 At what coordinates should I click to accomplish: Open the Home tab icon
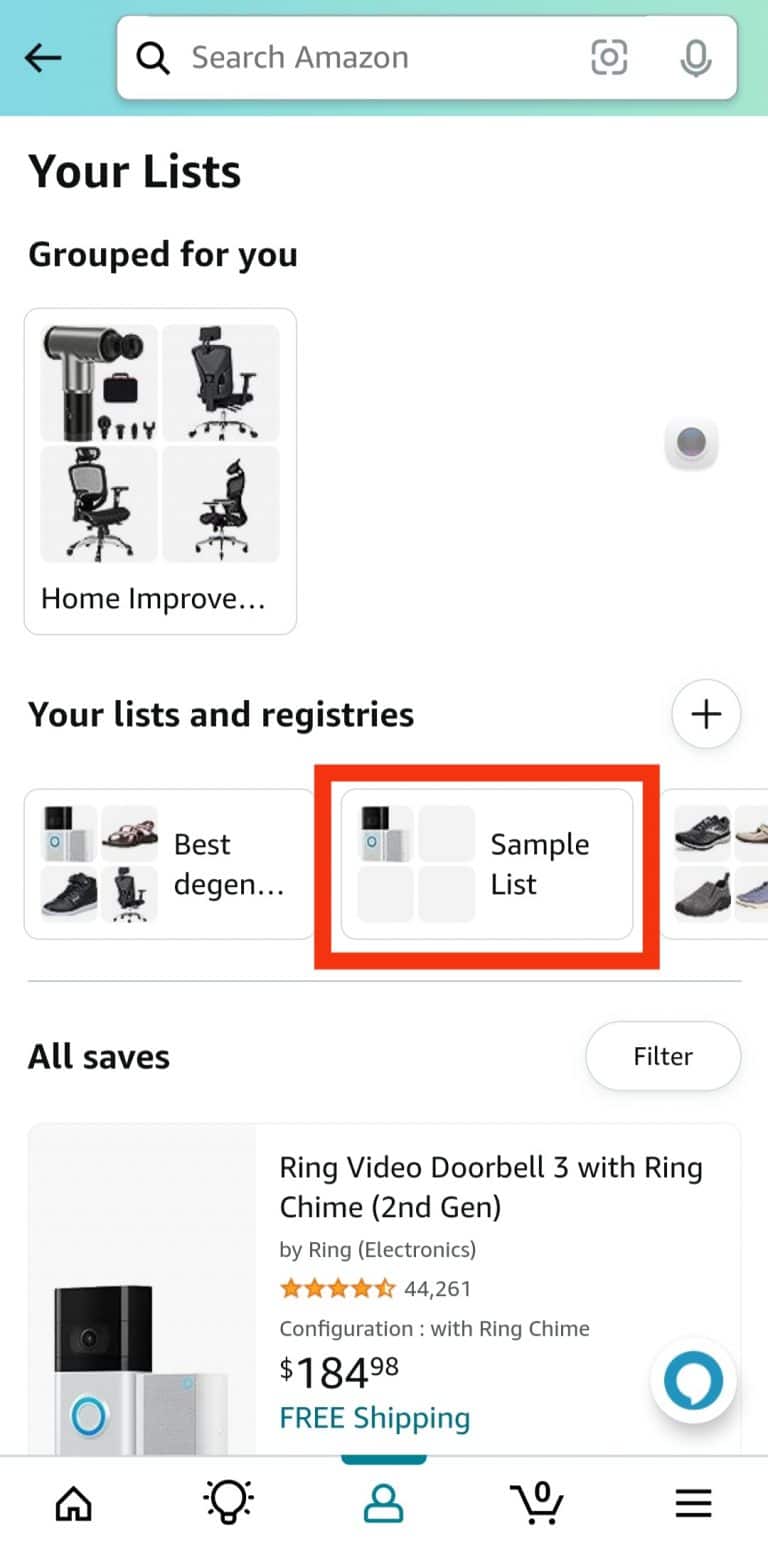pos(72,1502)
